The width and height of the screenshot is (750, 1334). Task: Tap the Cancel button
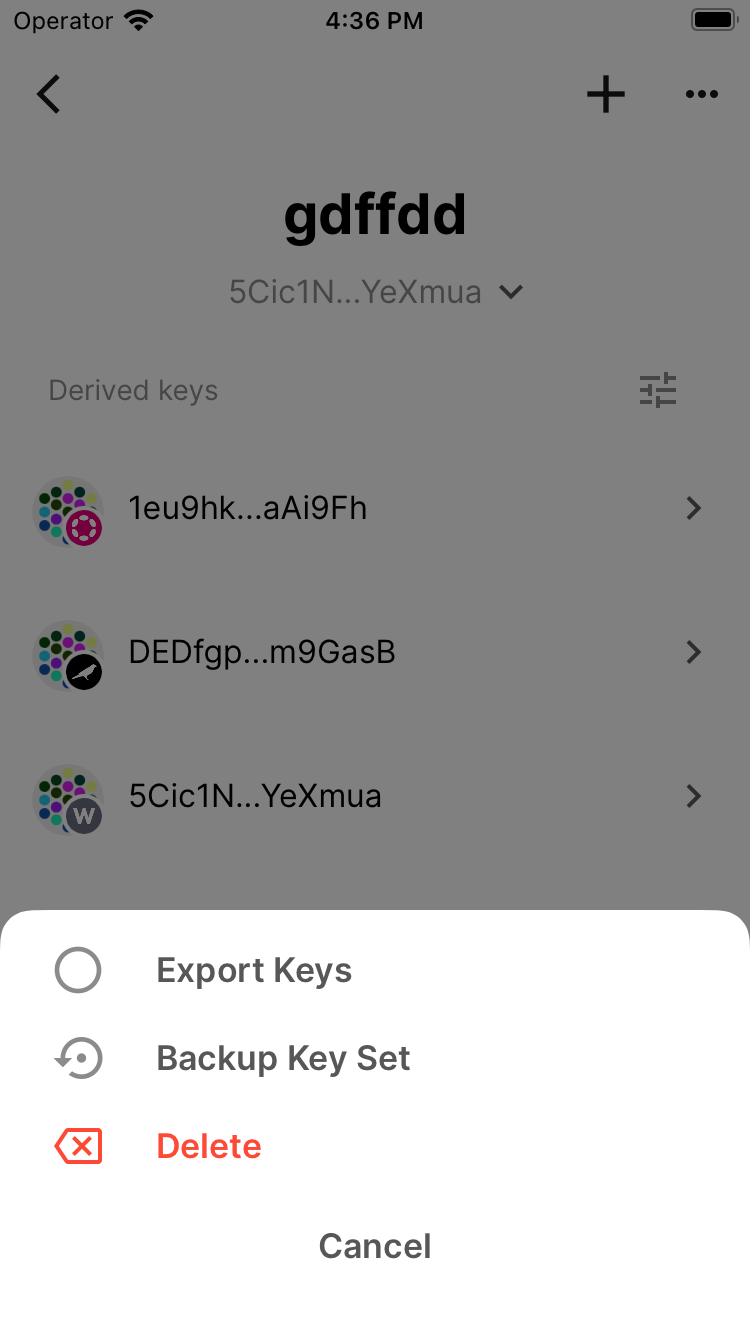pos(375,1246)
